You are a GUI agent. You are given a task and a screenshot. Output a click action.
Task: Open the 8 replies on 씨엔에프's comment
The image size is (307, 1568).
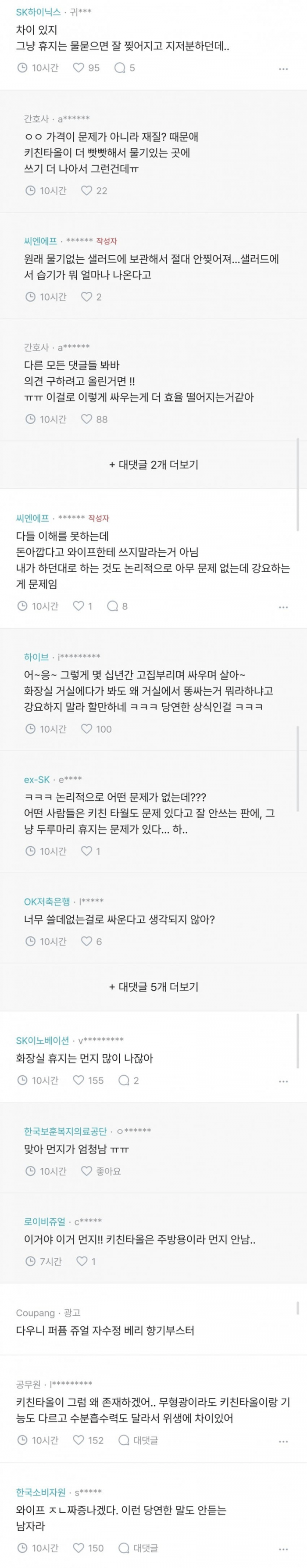click(x=112, y=606)
